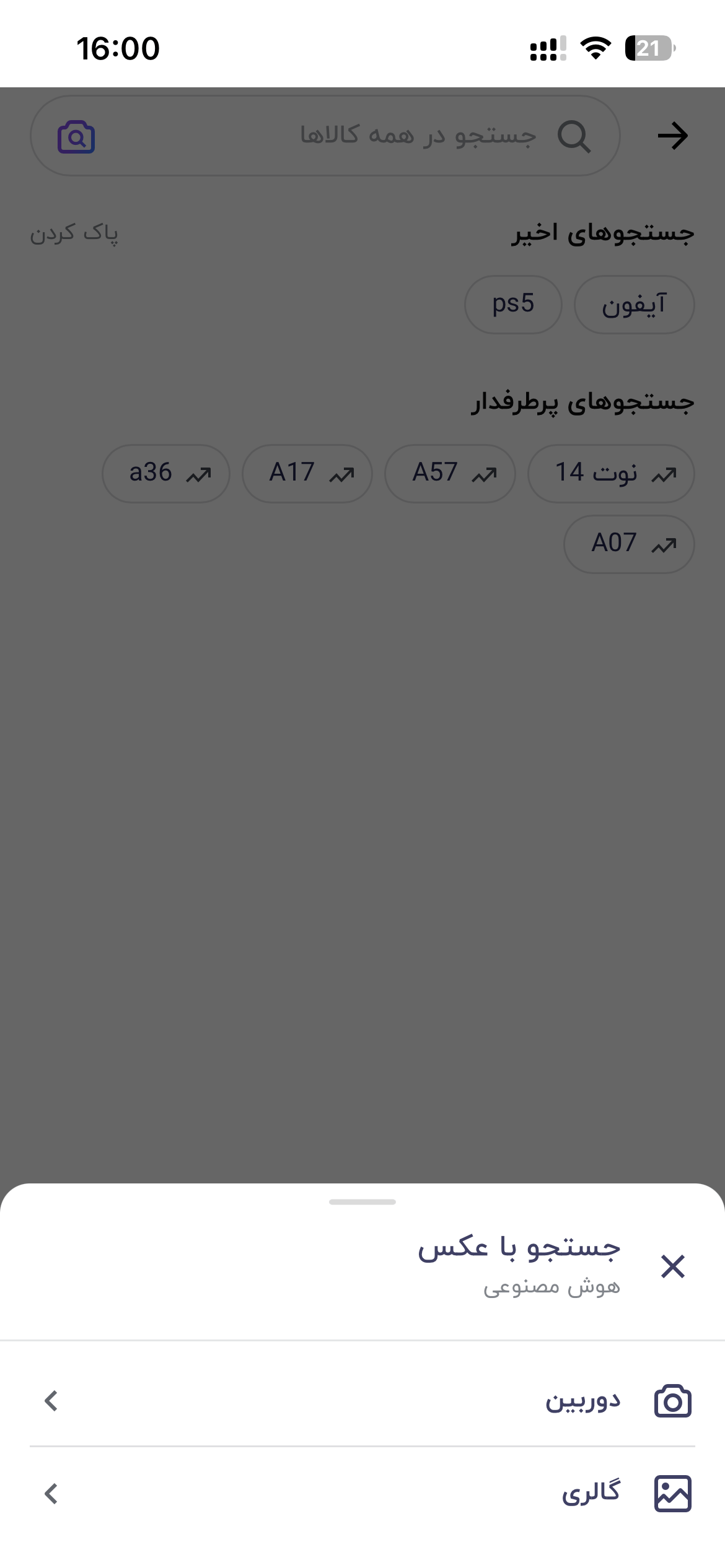Select popular search chip a36
The image size is (725, 1568).
point(166,474)
